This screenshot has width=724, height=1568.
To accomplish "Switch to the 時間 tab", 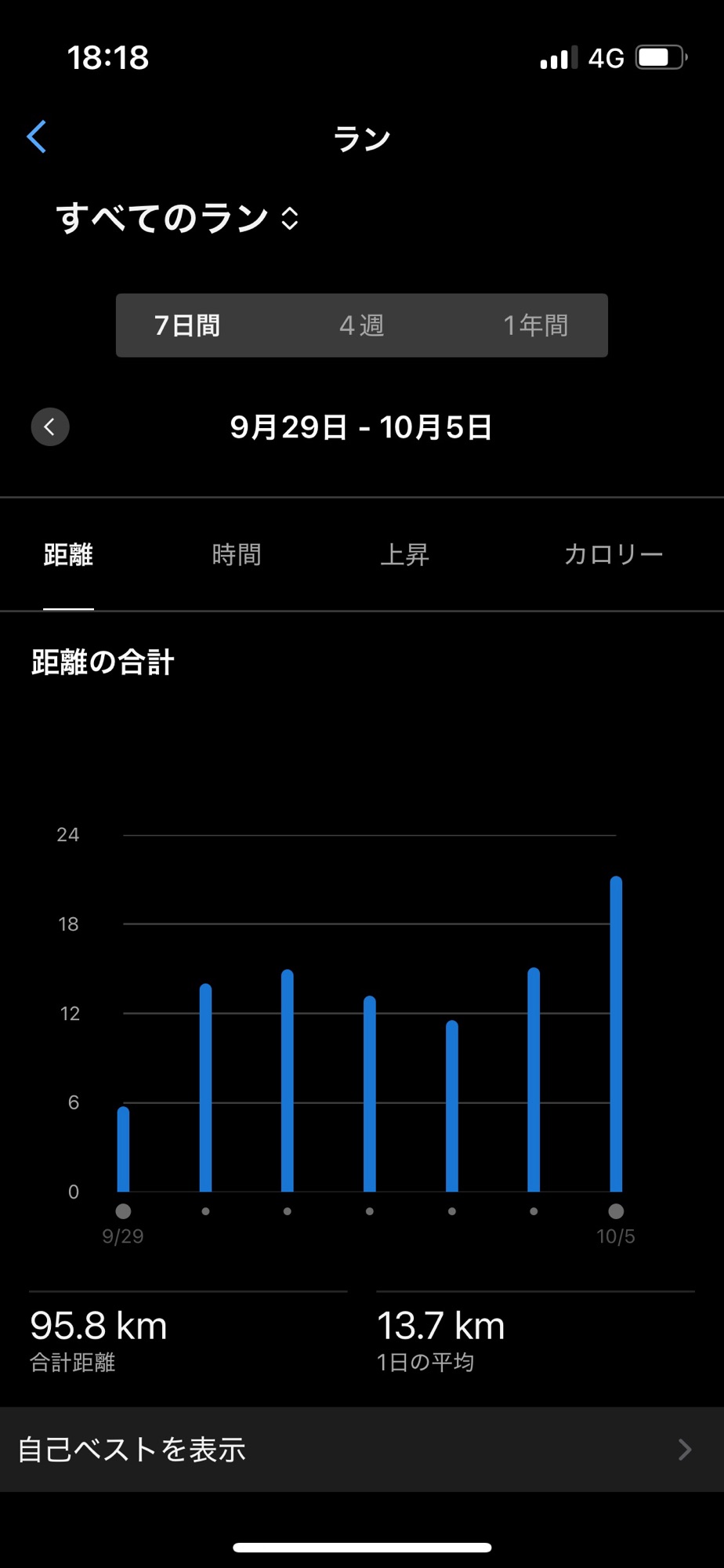I will coord(237,555).
